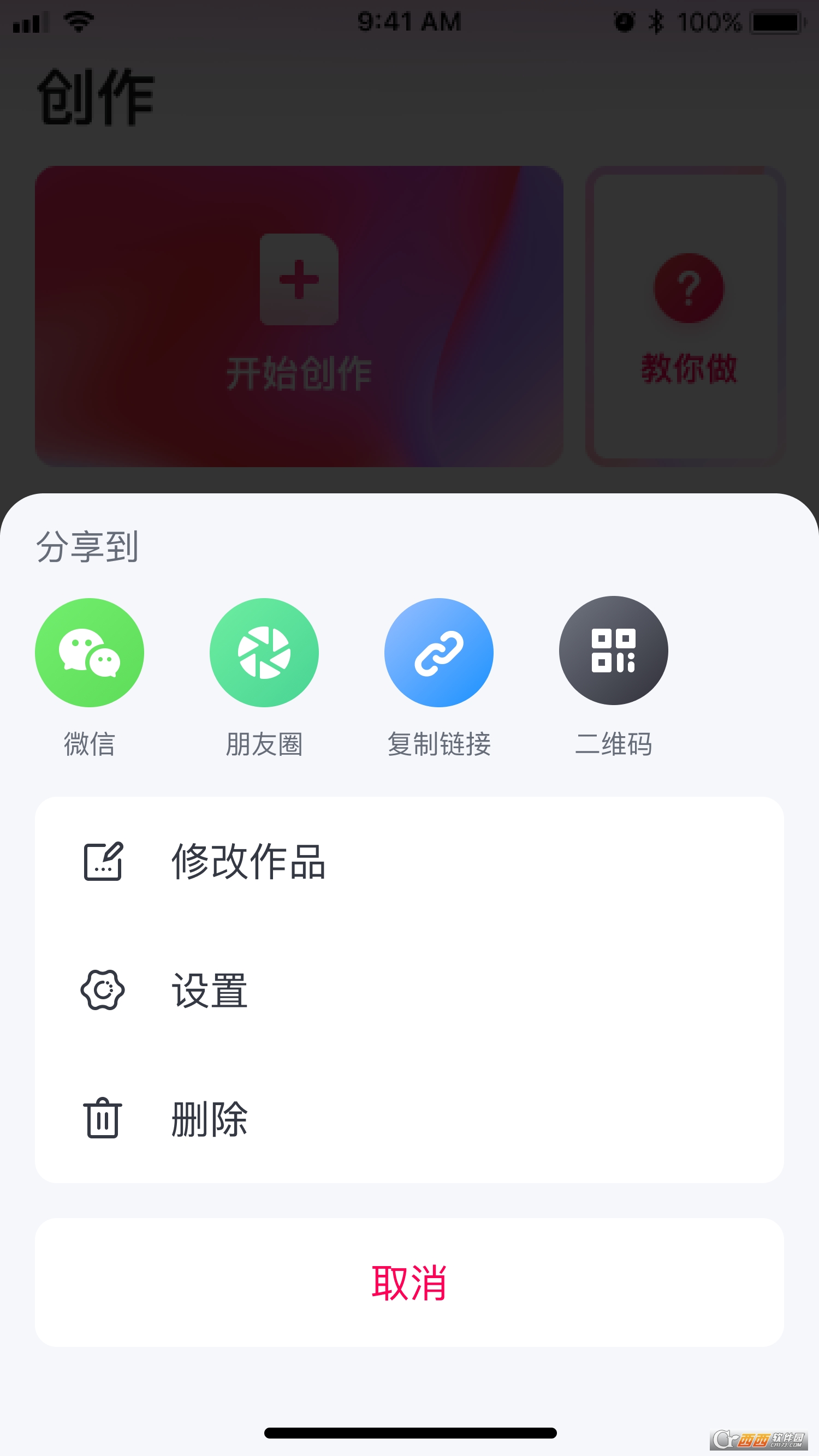Click the trash icon beside 删除
The height and width of the screenshot is (1456, 819).
(x=104, y=1118)
